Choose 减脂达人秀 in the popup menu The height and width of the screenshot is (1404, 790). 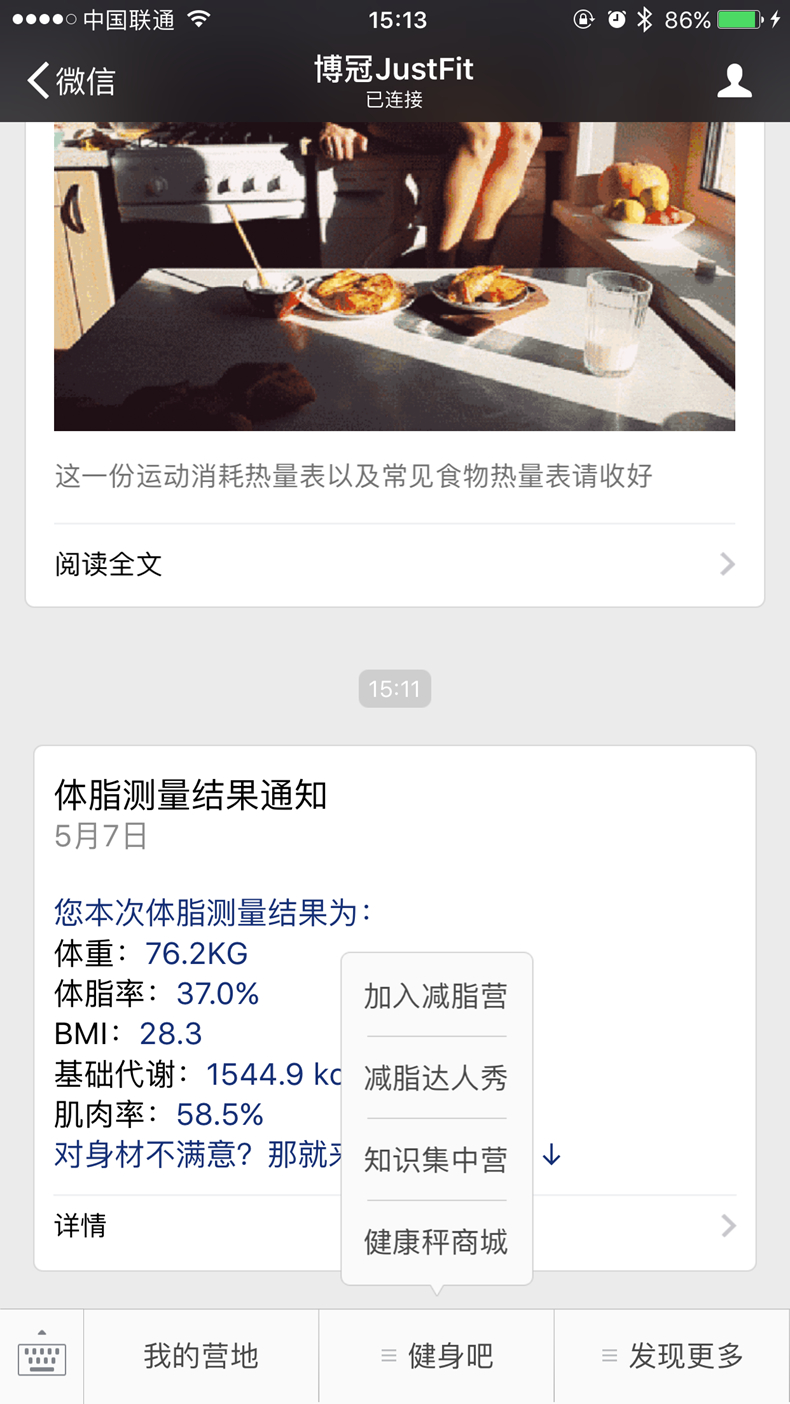tap(436, 1078)
